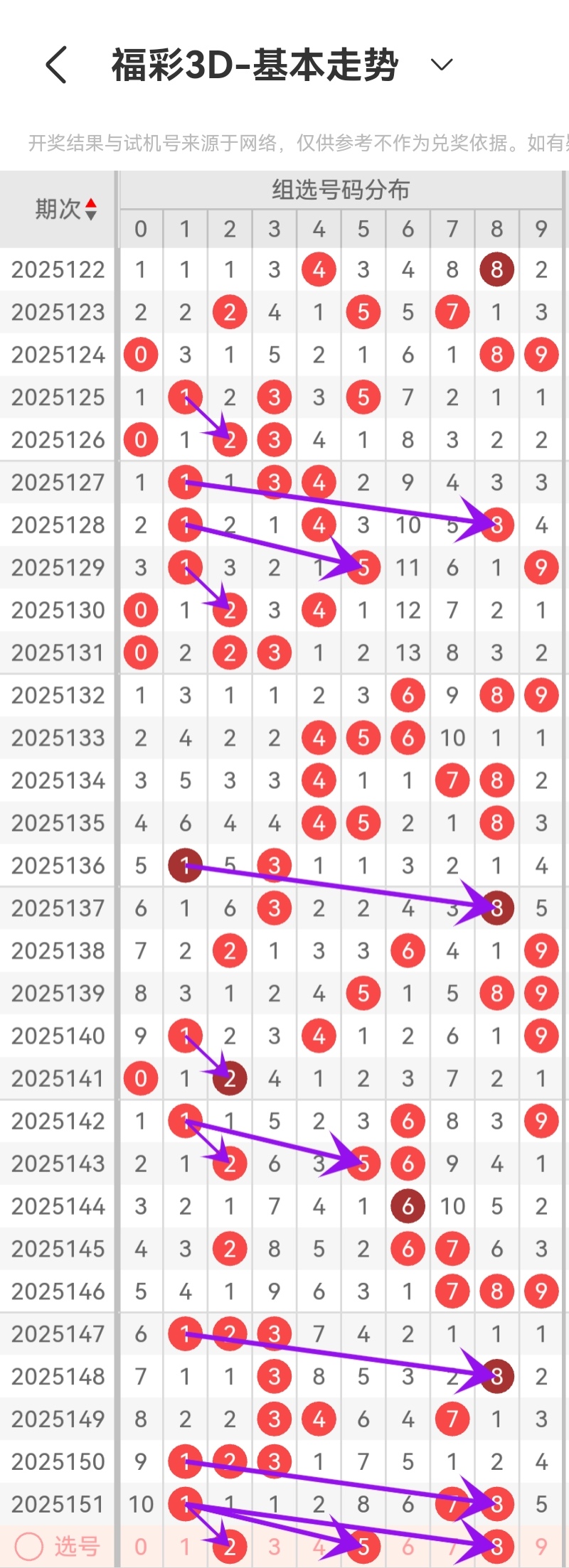Click the circled 9 in row 2025138
This screenshot has width=569, height=1568.
click(541, 950)
